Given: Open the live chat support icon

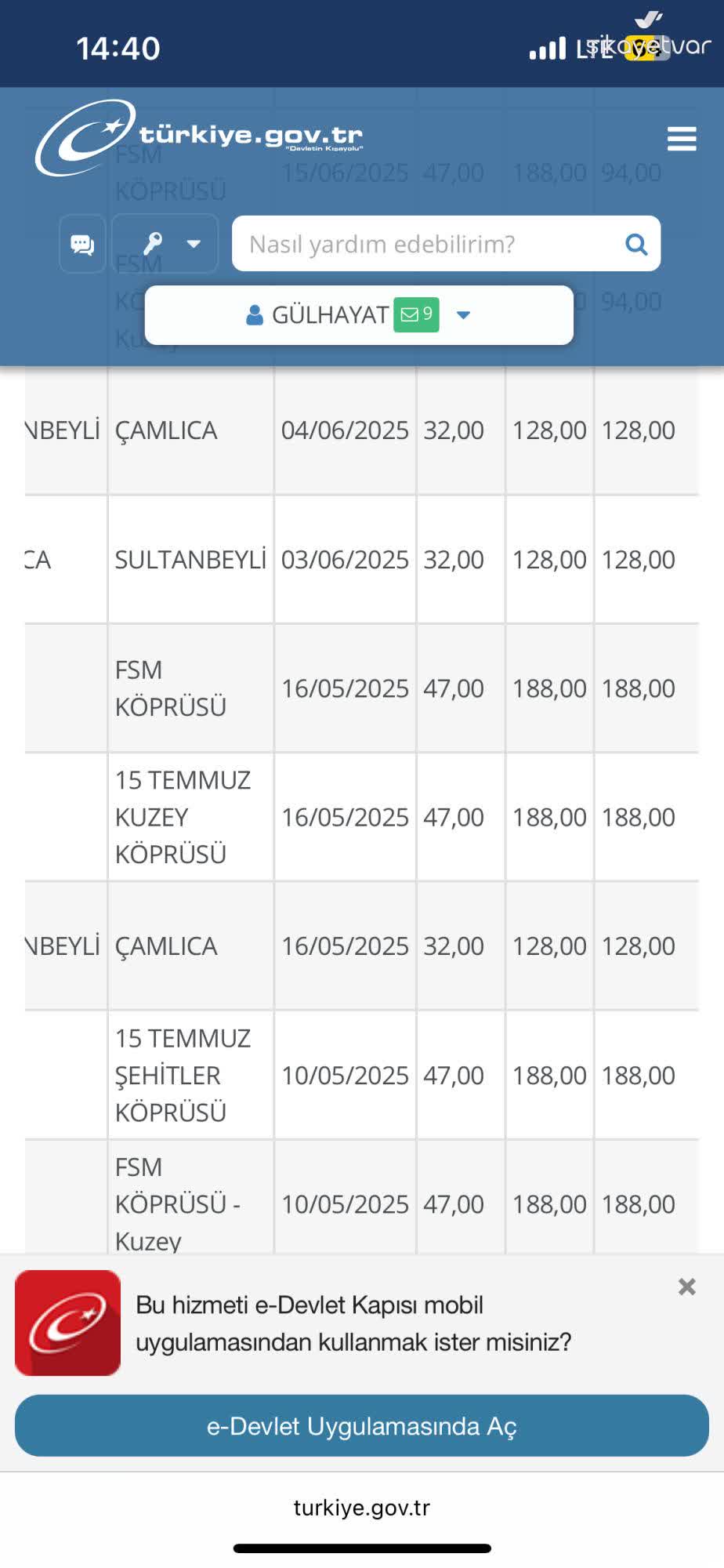Looking at the screenshot, I should (82, 244).
